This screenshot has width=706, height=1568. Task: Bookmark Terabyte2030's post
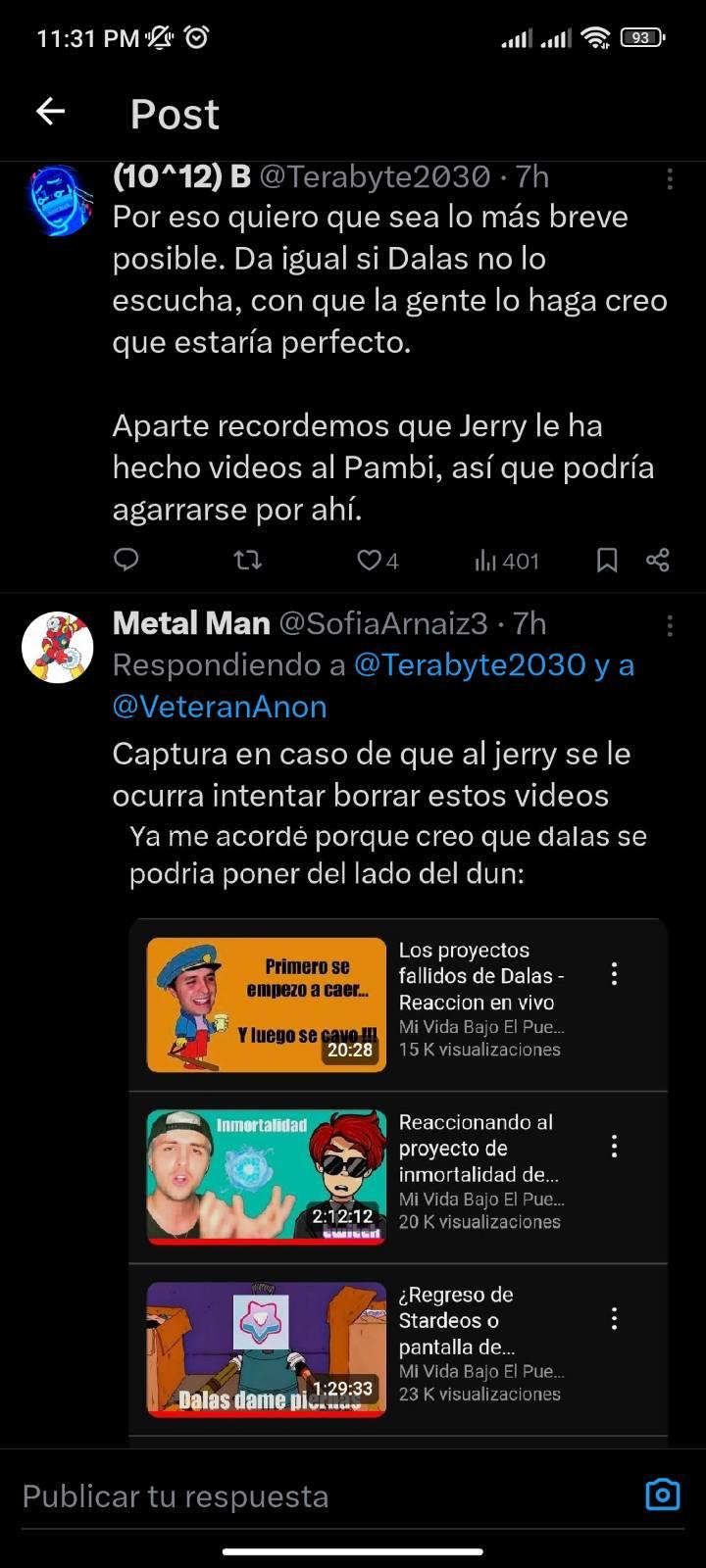[607, 560]
